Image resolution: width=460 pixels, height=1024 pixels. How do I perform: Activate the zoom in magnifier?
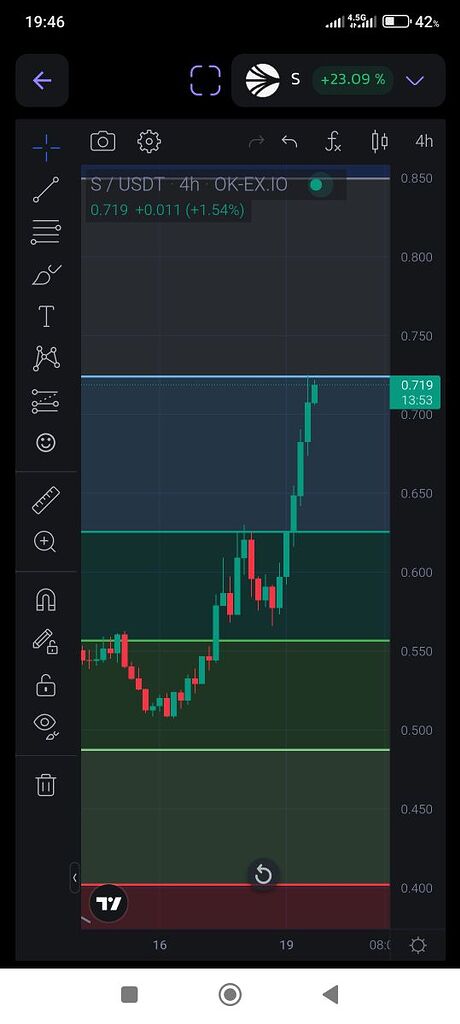(x=46, y=541)
